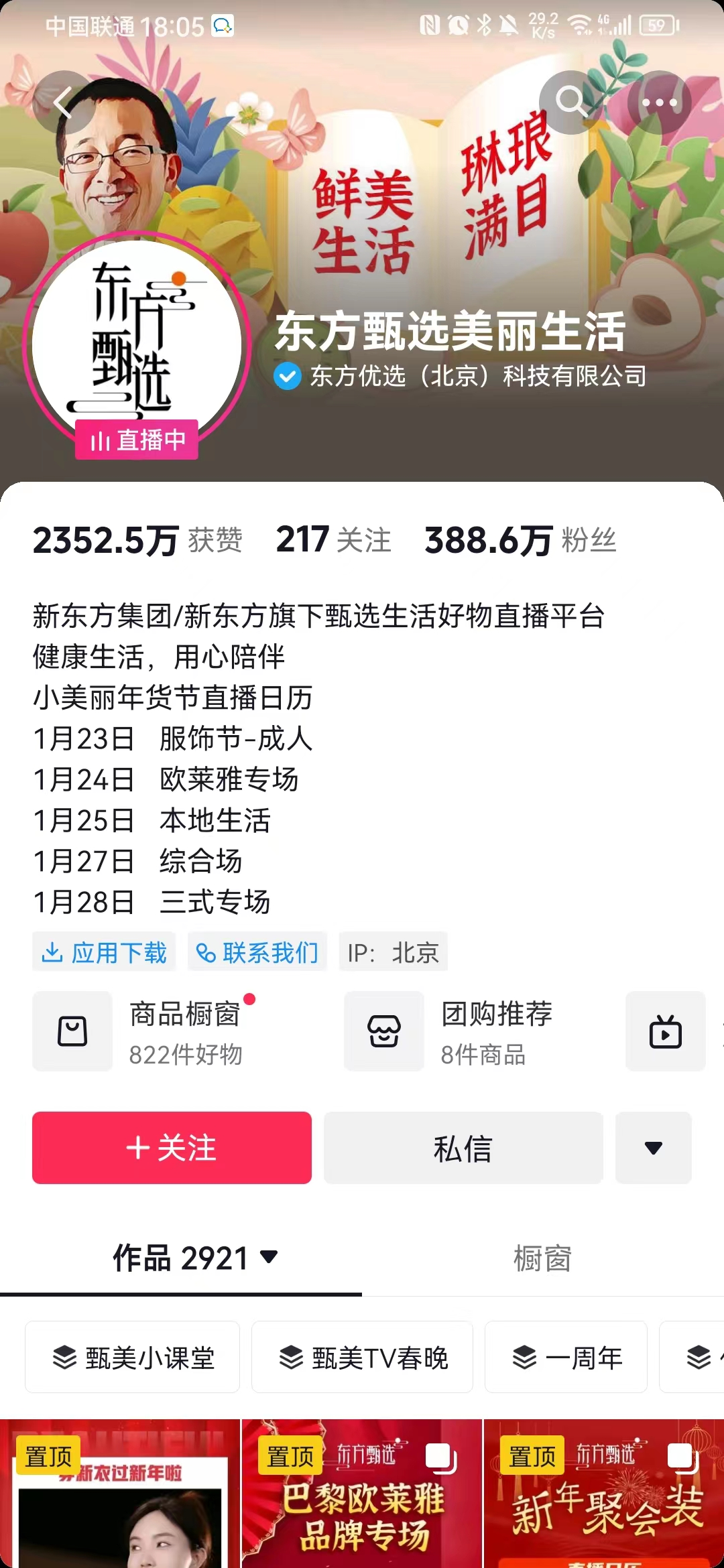Send a private message via 私信
The width and height of the screenshot is (724, 1568).
(x=463, y=1148)
